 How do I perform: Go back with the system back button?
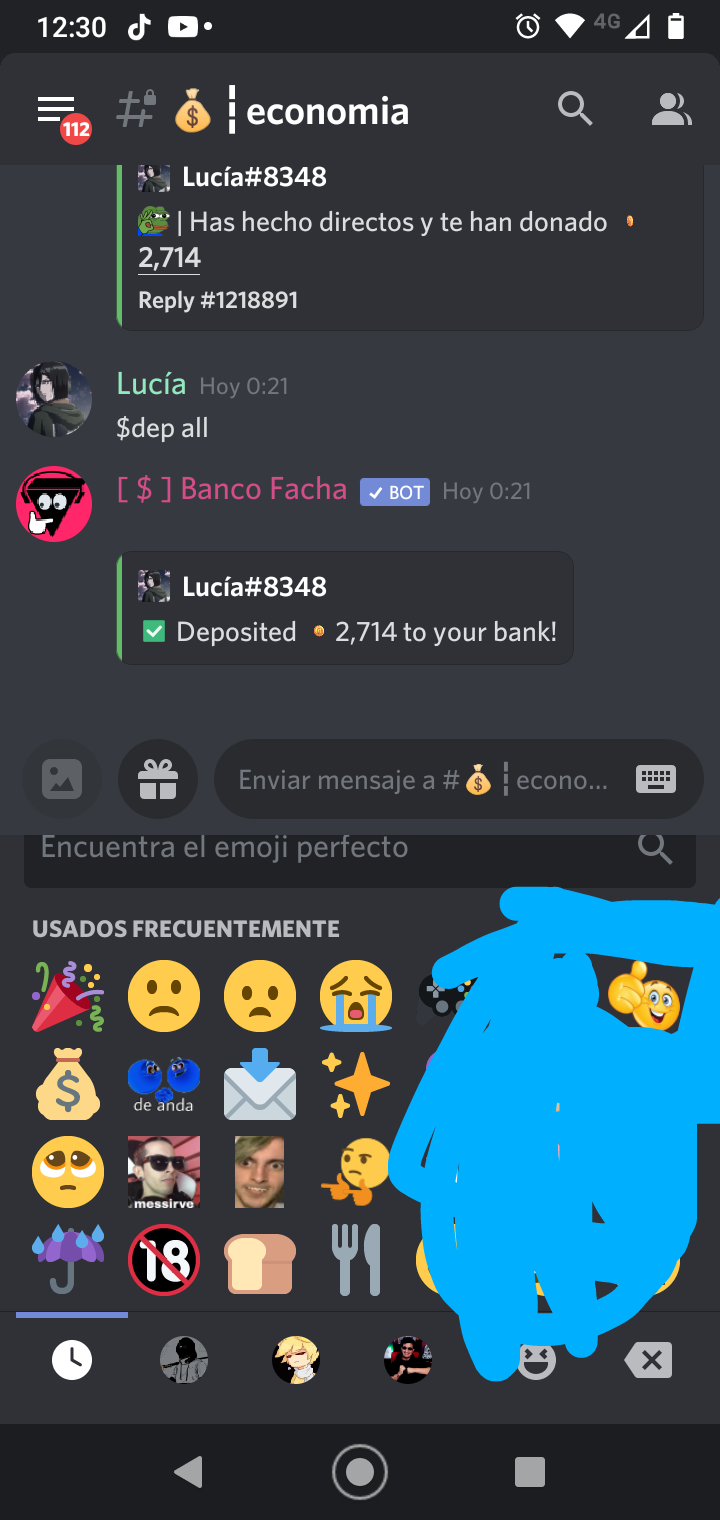pos(188,1472)
